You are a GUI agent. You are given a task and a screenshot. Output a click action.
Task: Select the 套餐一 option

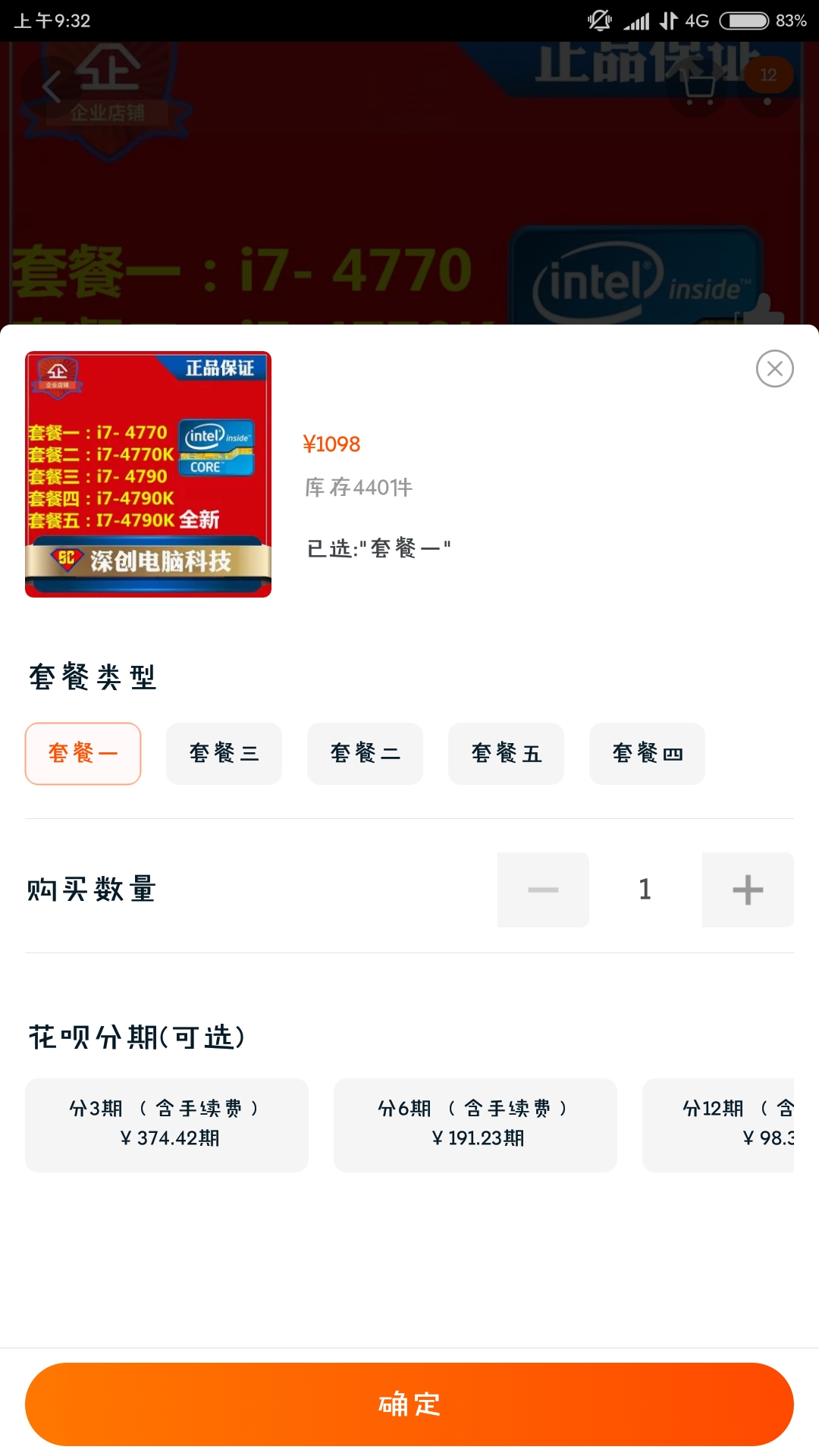point(83,753)
